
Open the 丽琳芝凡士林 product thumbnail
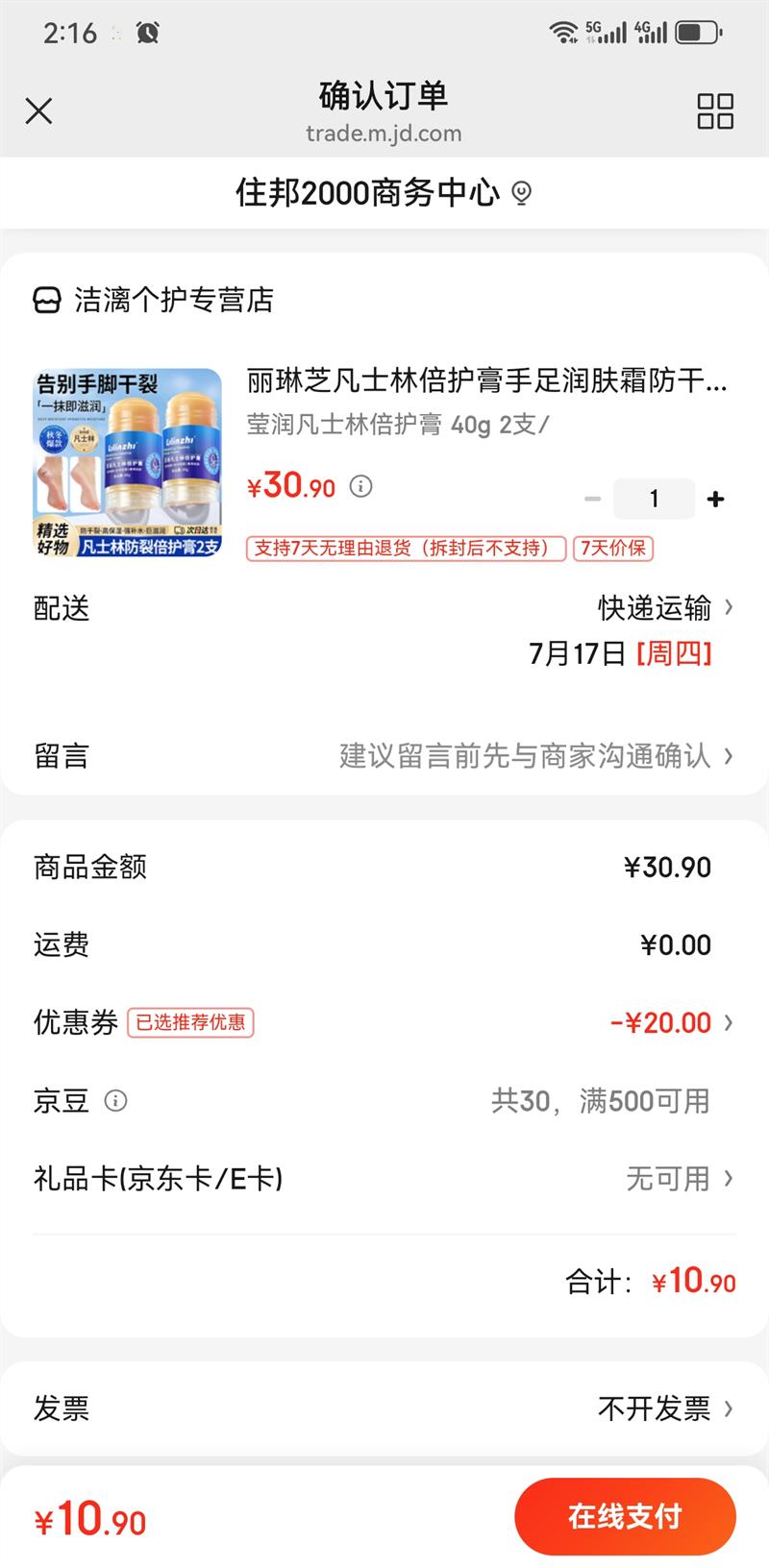pos(128,462)
